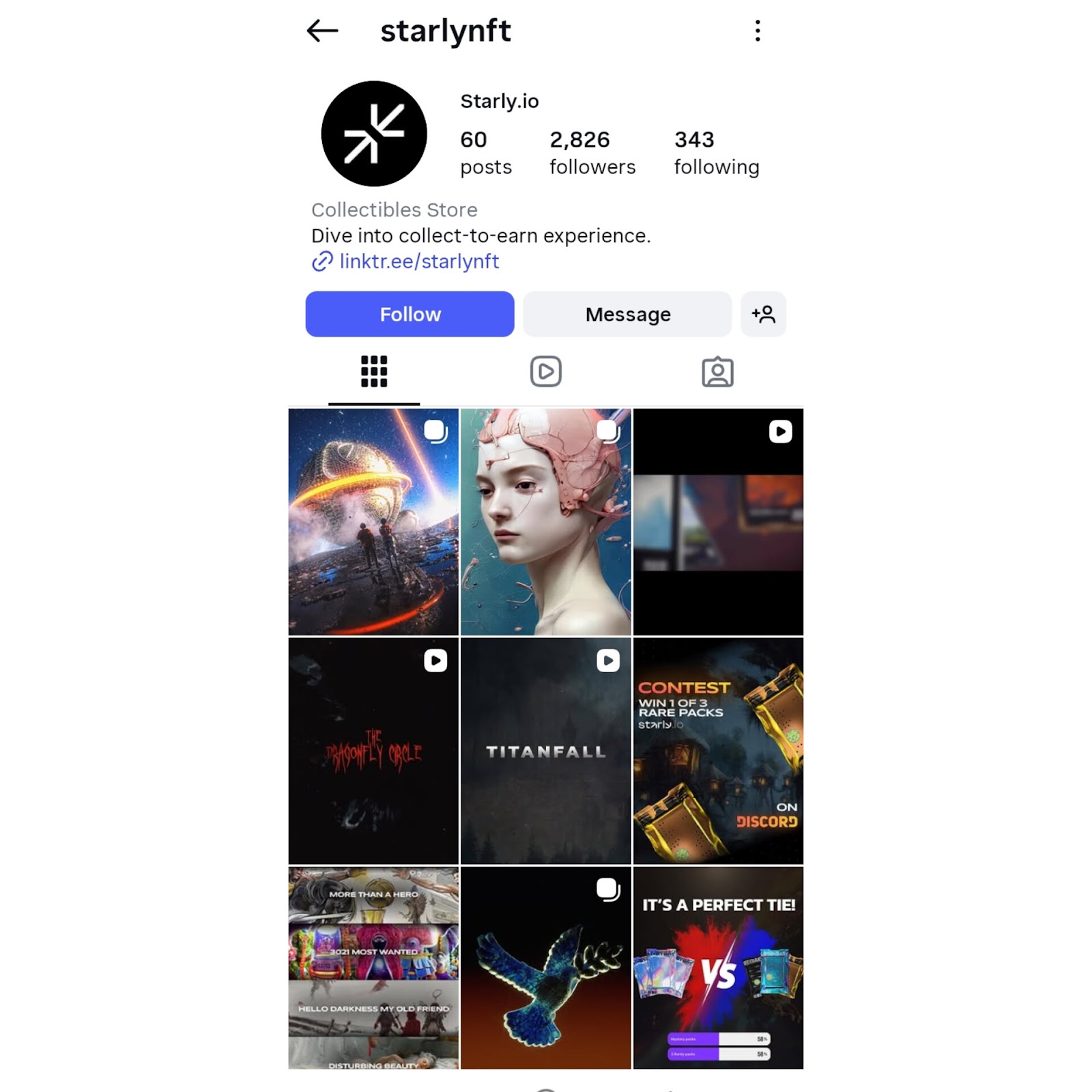
Task: Open the Contest rare packs post
Action: 718,751
